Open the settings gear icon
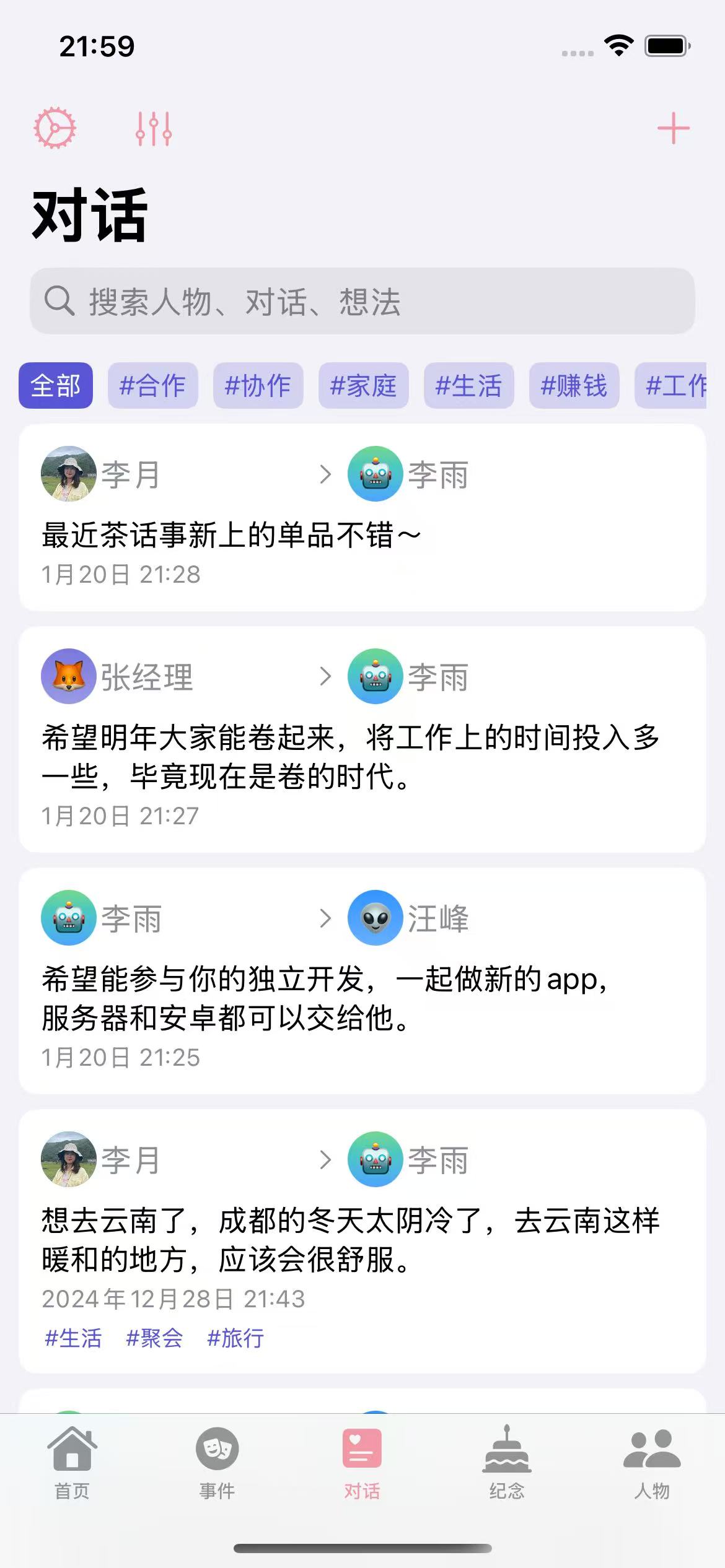 55,128
